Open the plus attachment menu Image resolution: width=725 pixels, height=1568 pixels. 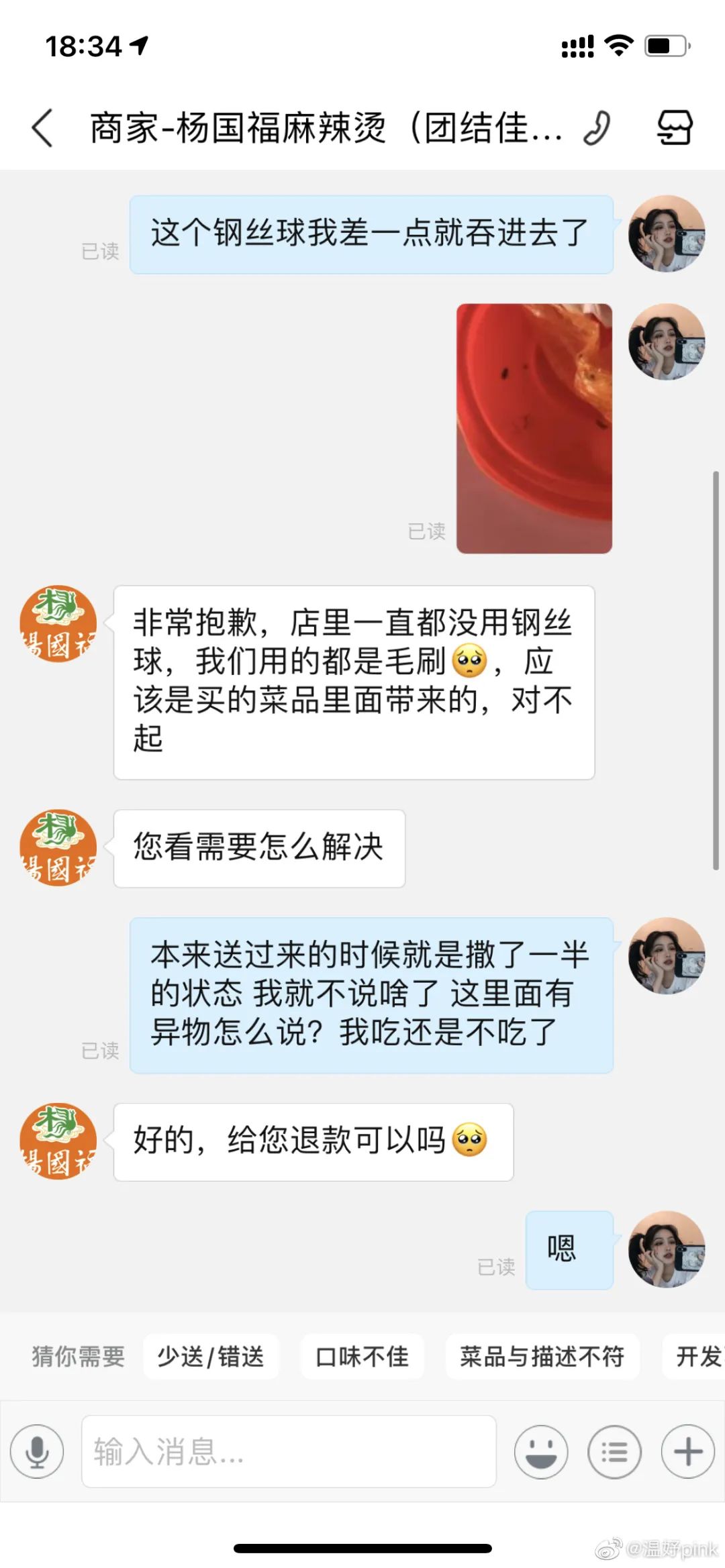(687, 1452)
